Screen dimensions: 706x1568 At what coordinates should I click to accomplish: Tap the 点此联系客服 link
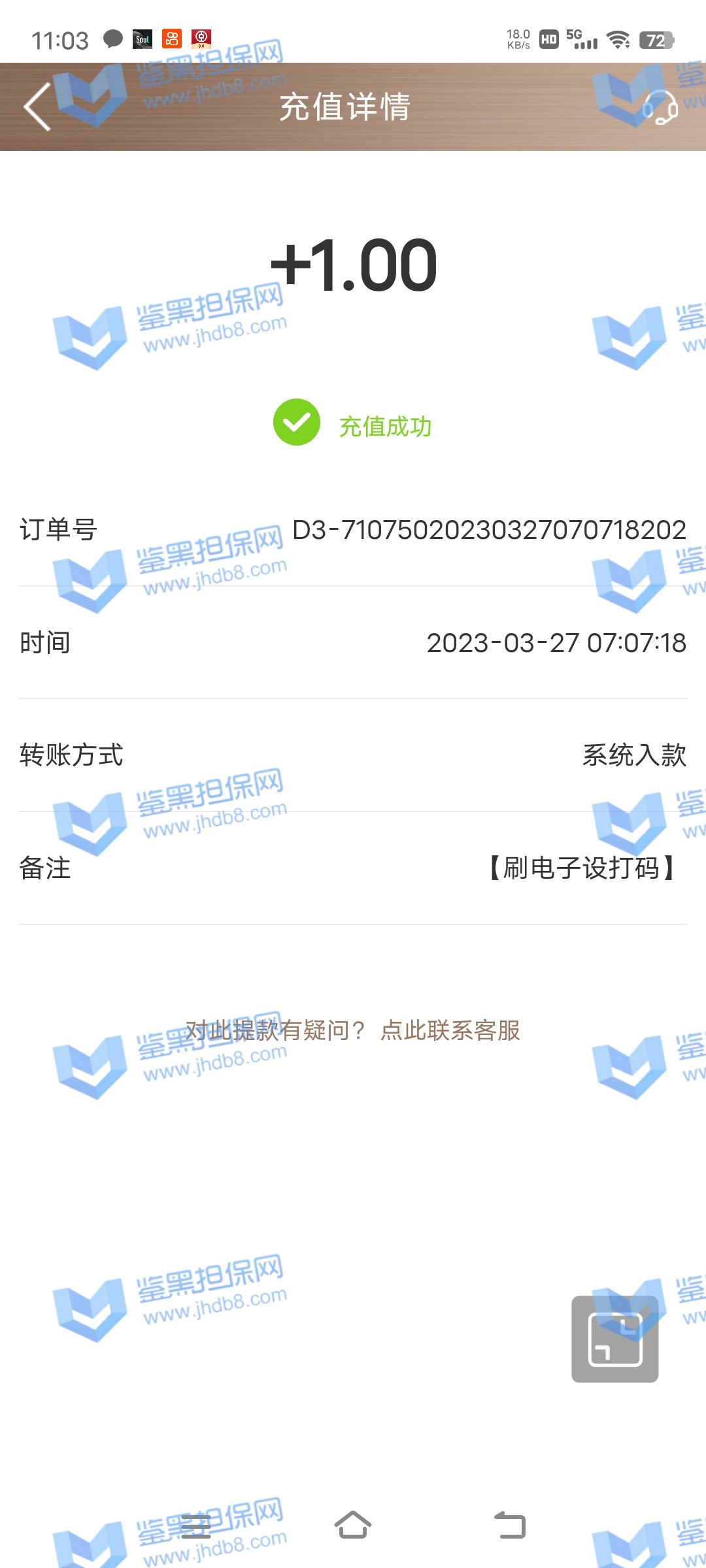[450, 1030]
